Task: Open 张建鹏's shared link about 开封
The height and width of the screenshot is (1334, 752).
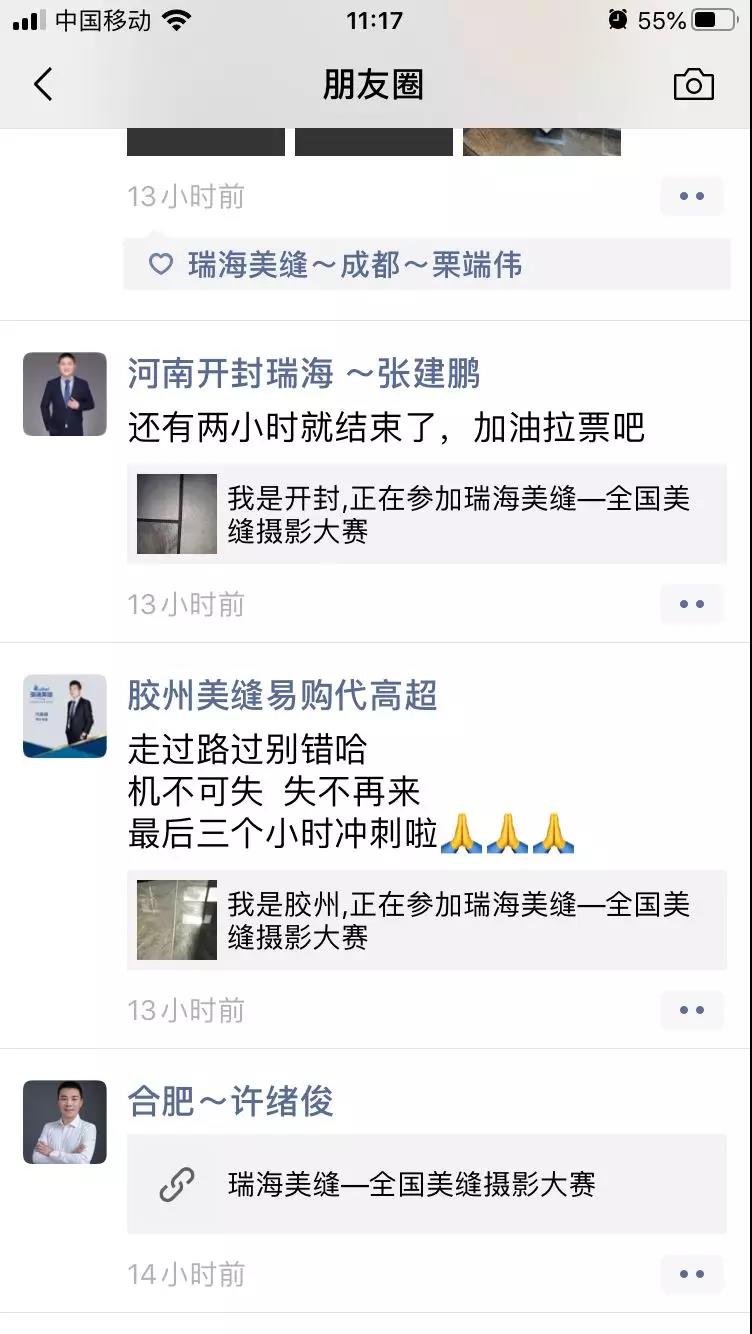Action: 427,514
